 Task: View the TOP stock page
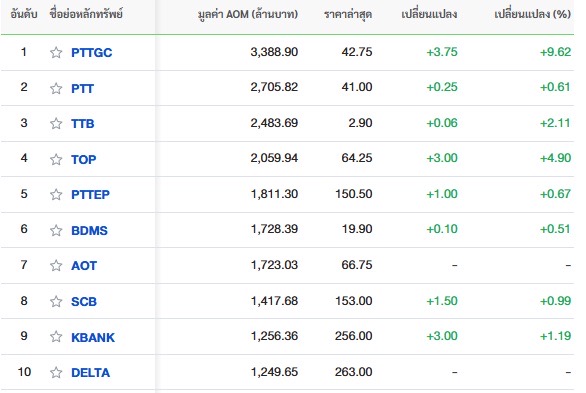[x=84, y=160]
